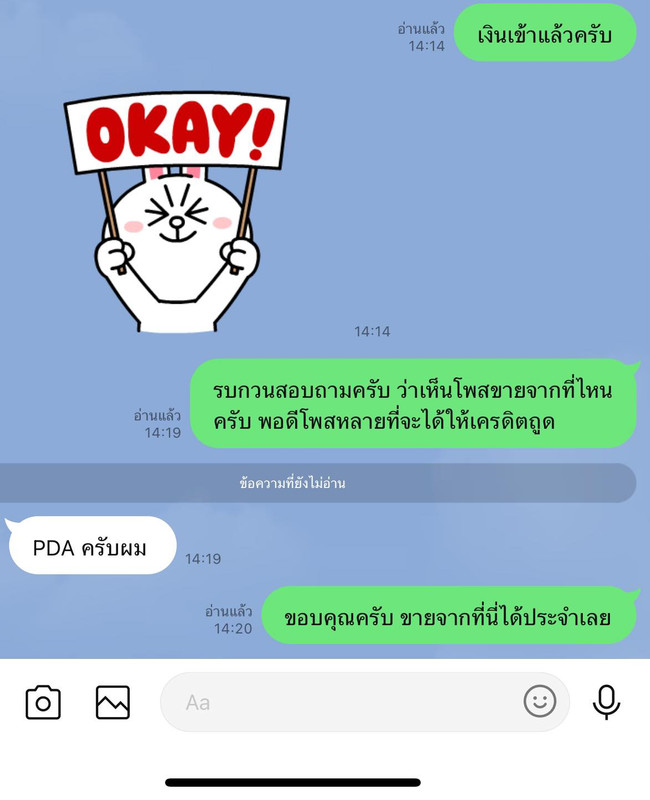Open the emoji and sticker picker
Image resolution: width=650 pixels, height=800 pixels.
[x=540, y=702]
